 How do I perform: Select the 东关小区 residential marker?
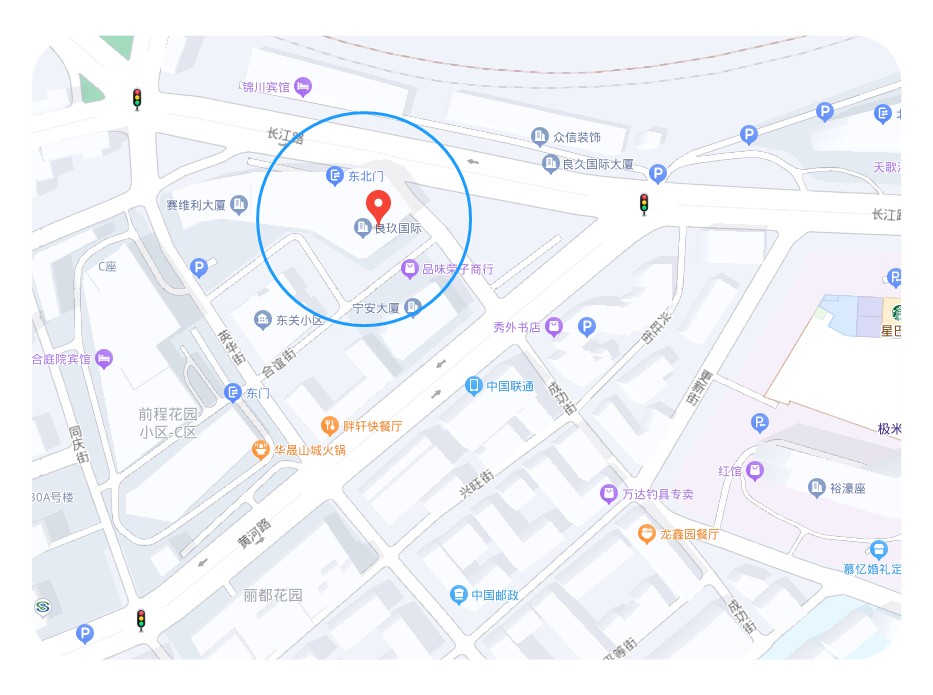pyautogui.click(x=263, y=320)
